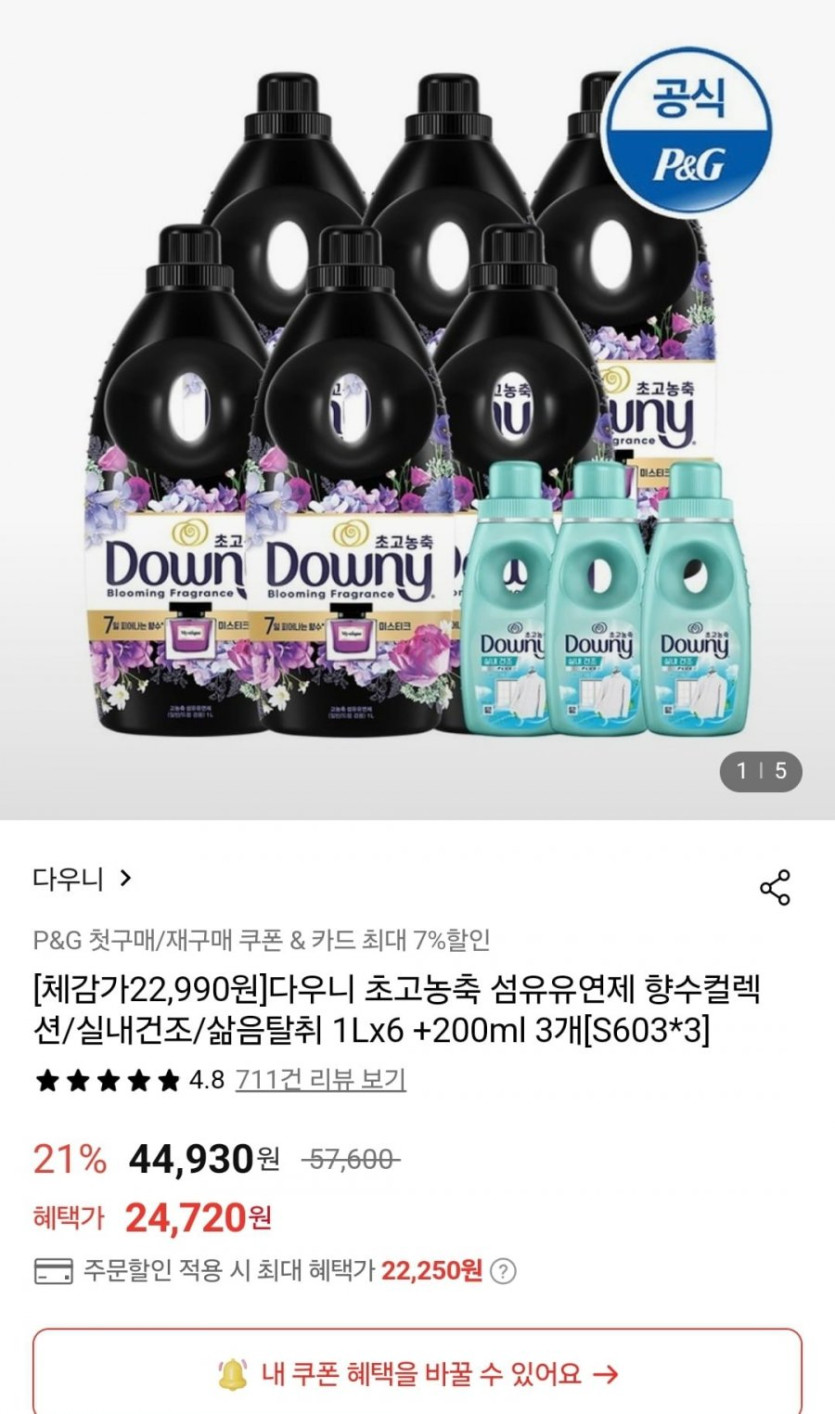This screenshot has width=835, height=1414.
Task: Tap the 내 쿠폰 혜택을 바꿀 수 있어요 button
Action: (417, 1374)
